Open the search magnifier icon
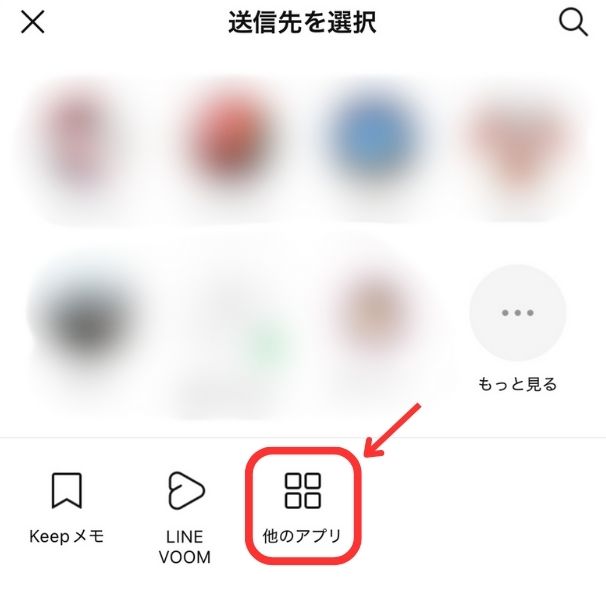Image resolution: width=606 pixels, height=600 pixels. tap(573, 22)
